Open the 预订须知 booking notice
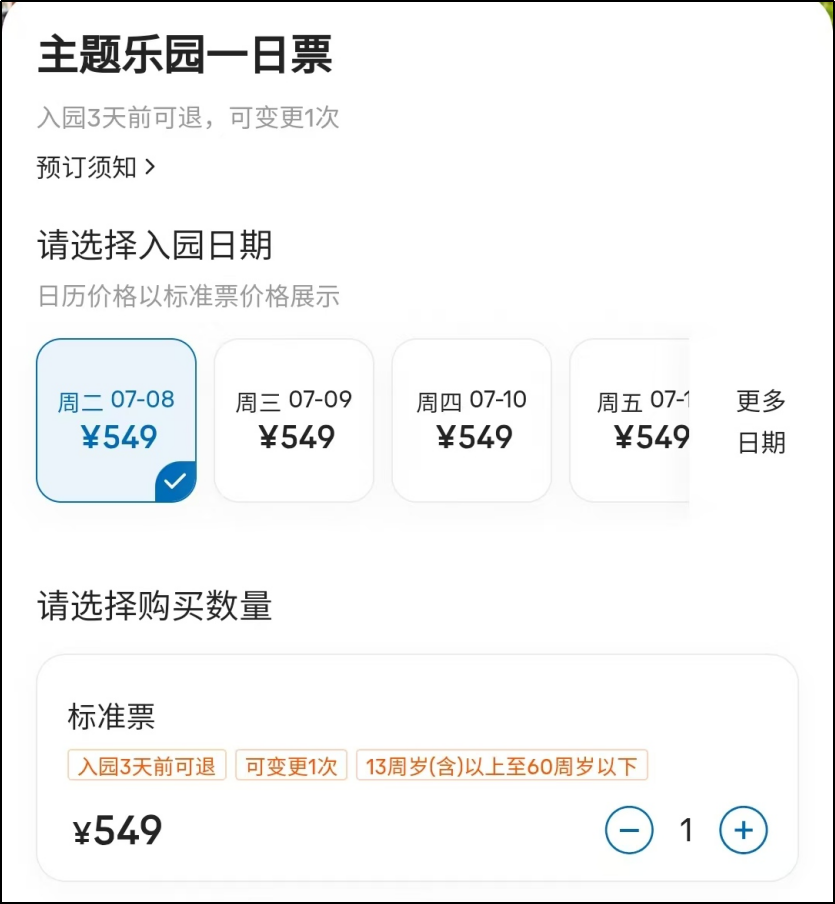This screenshot has height=904, width=835. [x=96, y=167]
